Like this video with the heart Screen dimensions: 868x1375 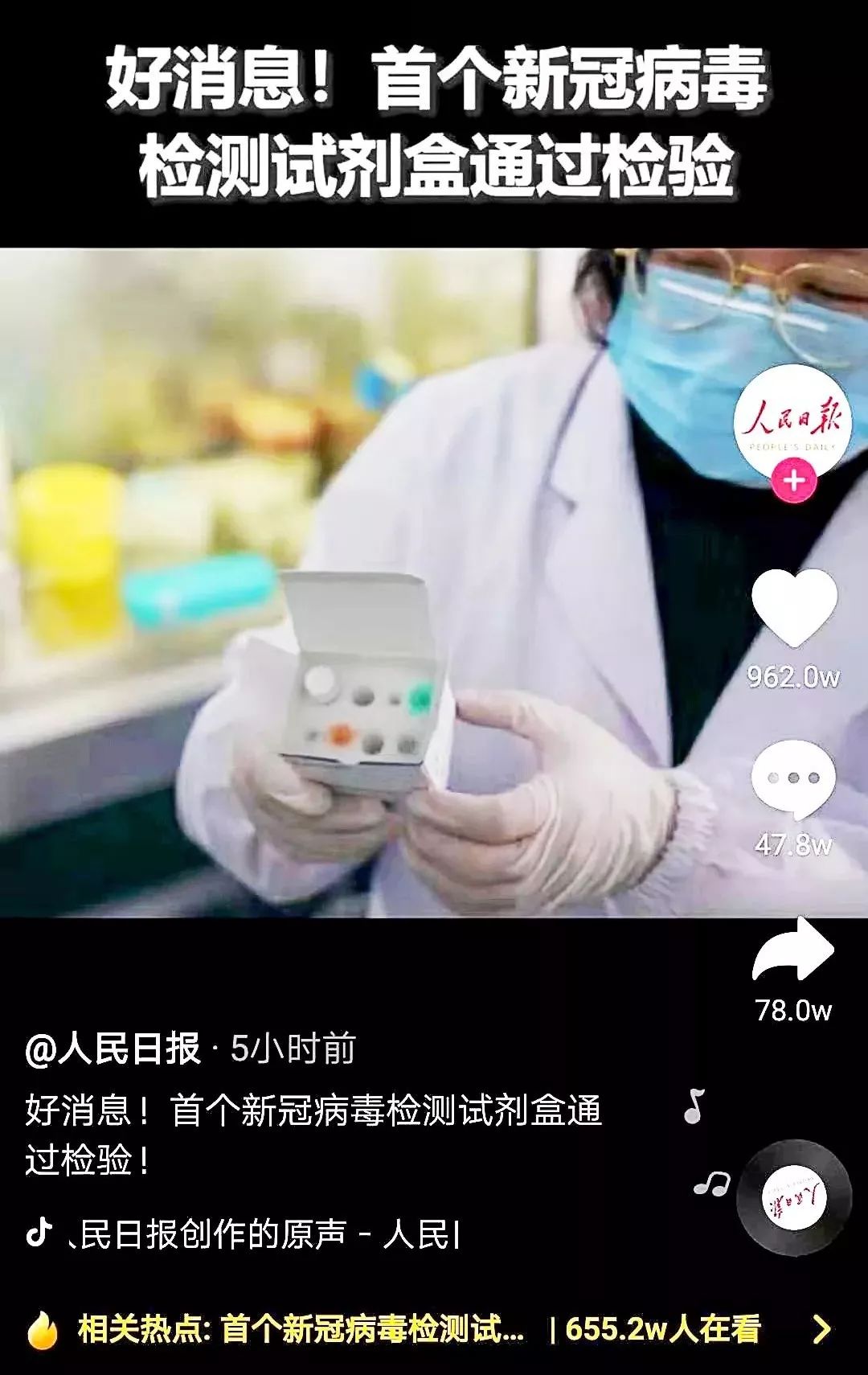[794, 607]
